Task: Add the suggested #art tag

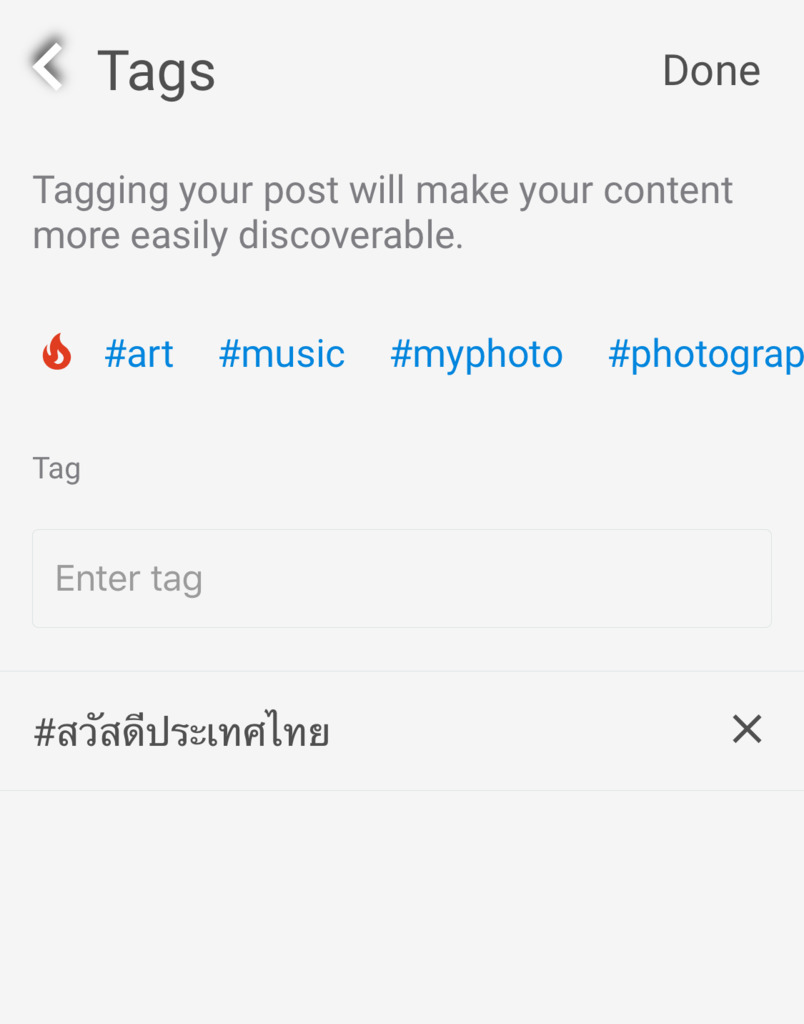Action: [x=139, y=354]
